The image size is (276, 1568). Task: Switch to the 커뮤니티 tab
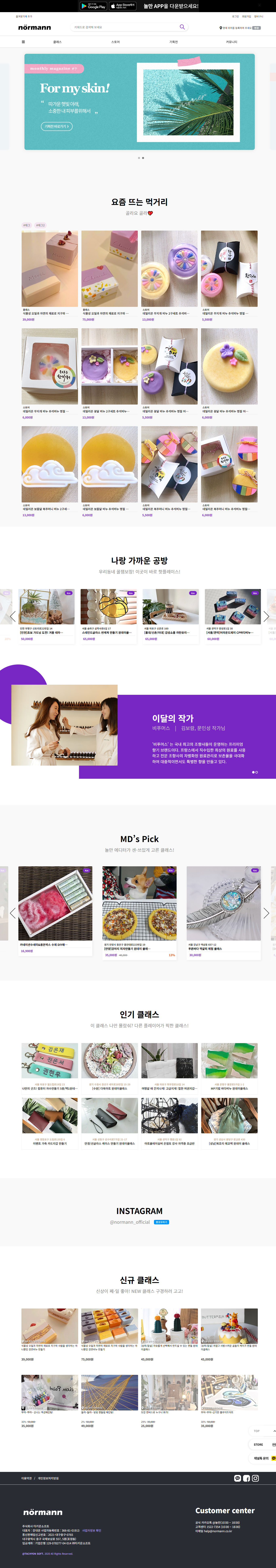[x=232, y=42]
